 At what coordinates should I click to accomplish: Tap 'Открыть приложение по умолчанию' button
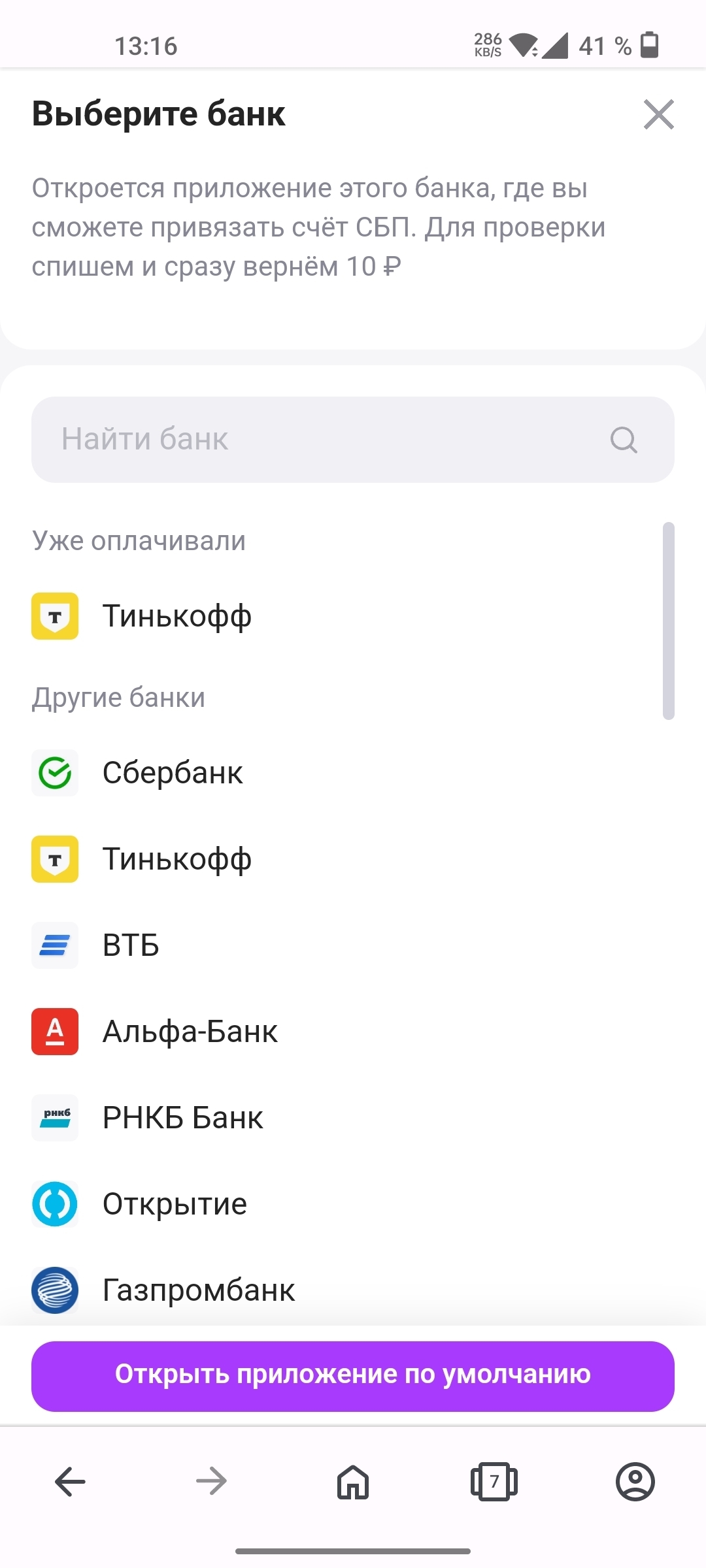353,1374
